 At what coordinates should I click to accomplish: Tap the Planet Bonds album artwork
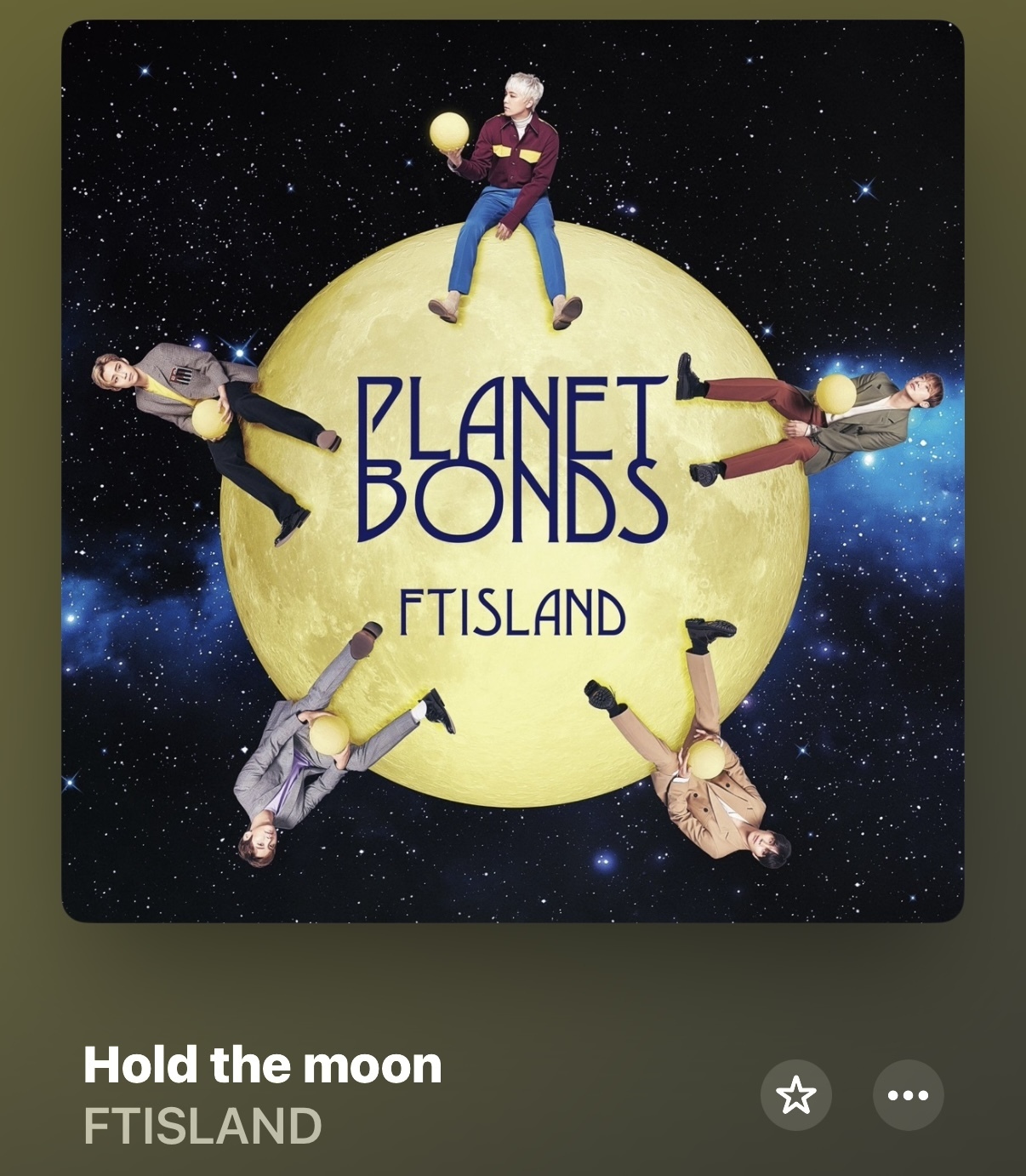pos(512,471)
